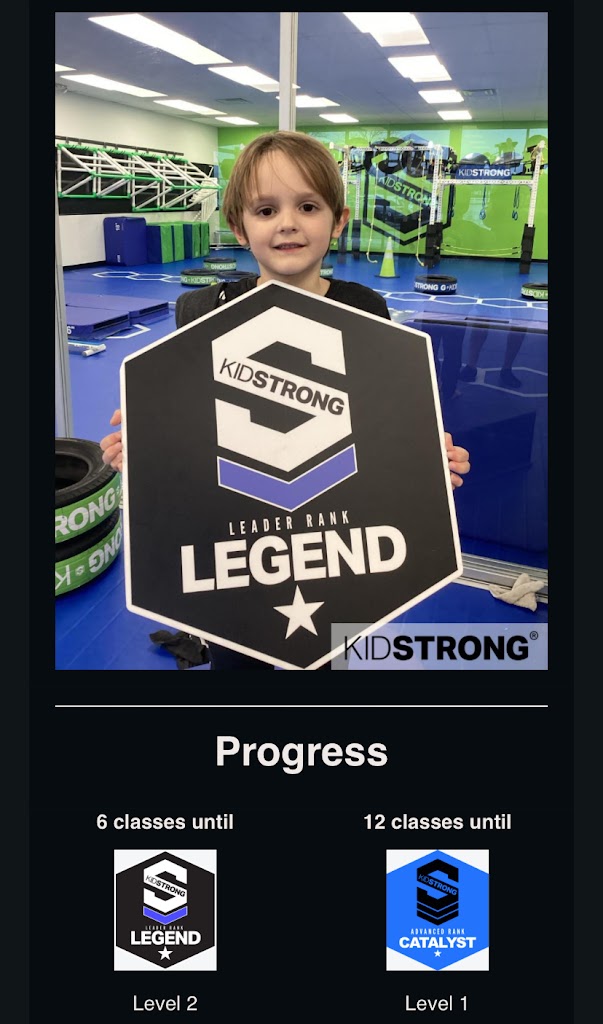Open the Catalyst Level 1 progress badge

coord(437,909)
